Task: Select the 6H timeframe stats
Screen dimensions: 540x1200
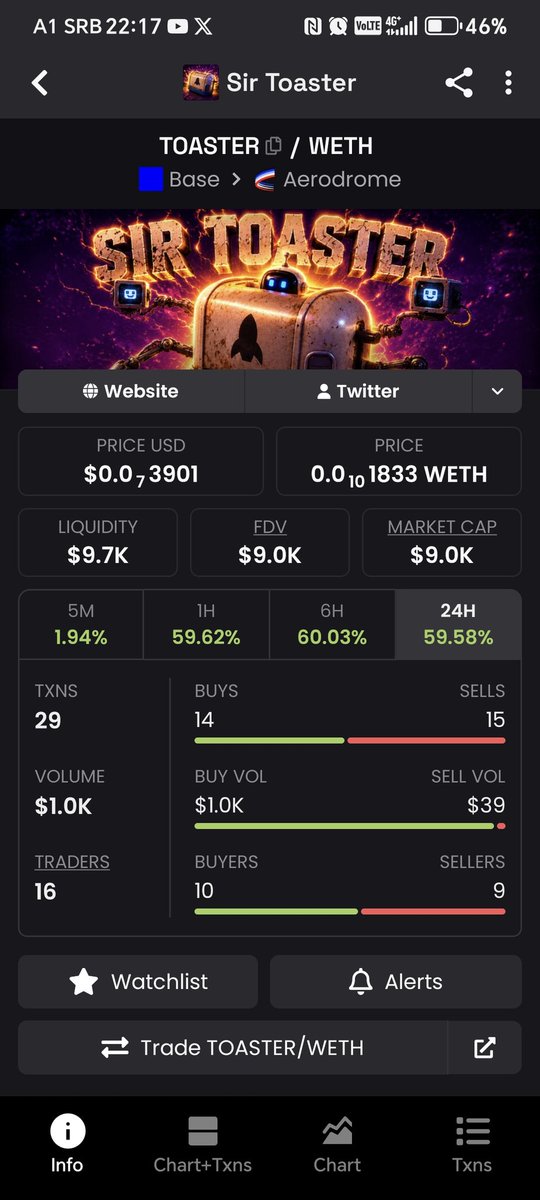Action: click(332, 624)
